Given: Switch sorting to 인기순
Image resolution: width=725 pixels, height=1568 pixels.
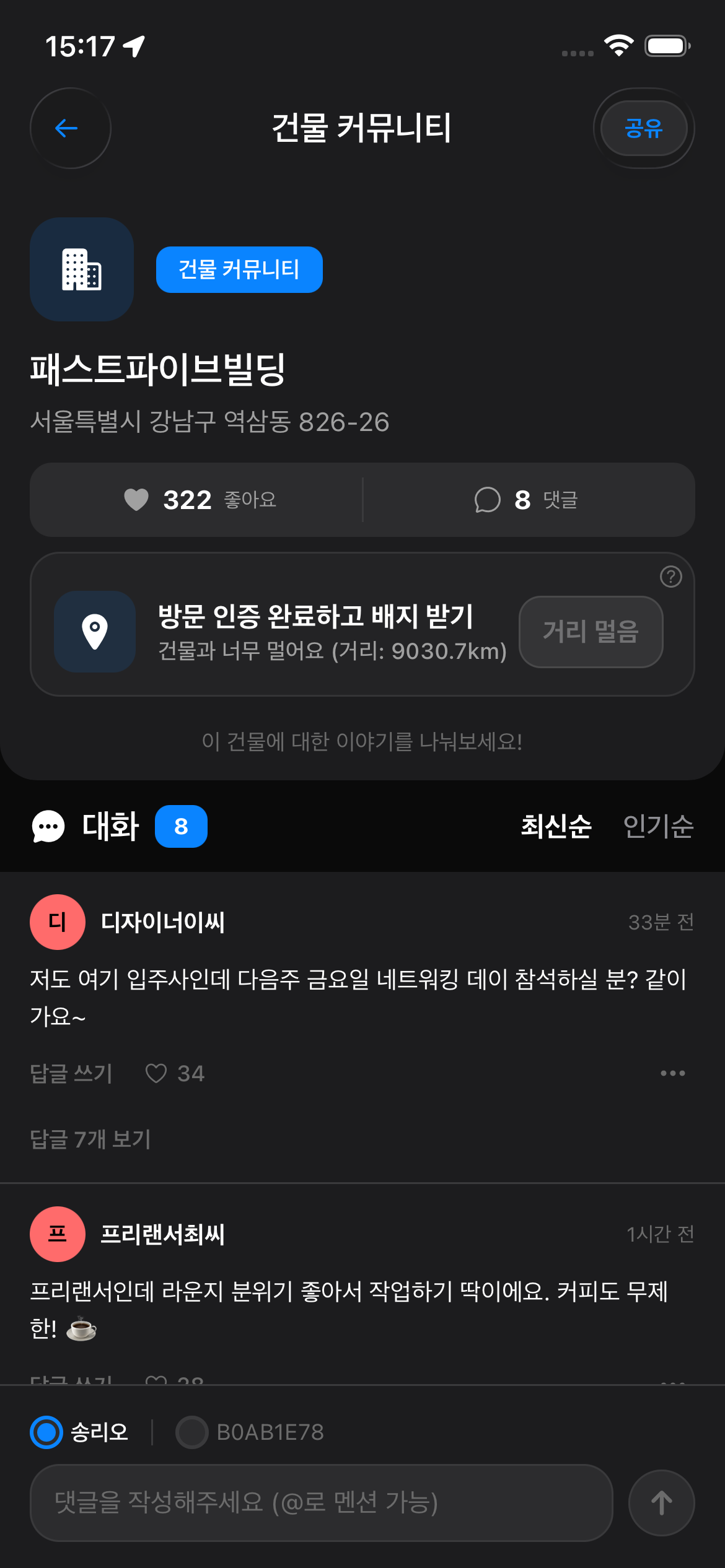Looking at the screenshot, I should coord(658,826).
